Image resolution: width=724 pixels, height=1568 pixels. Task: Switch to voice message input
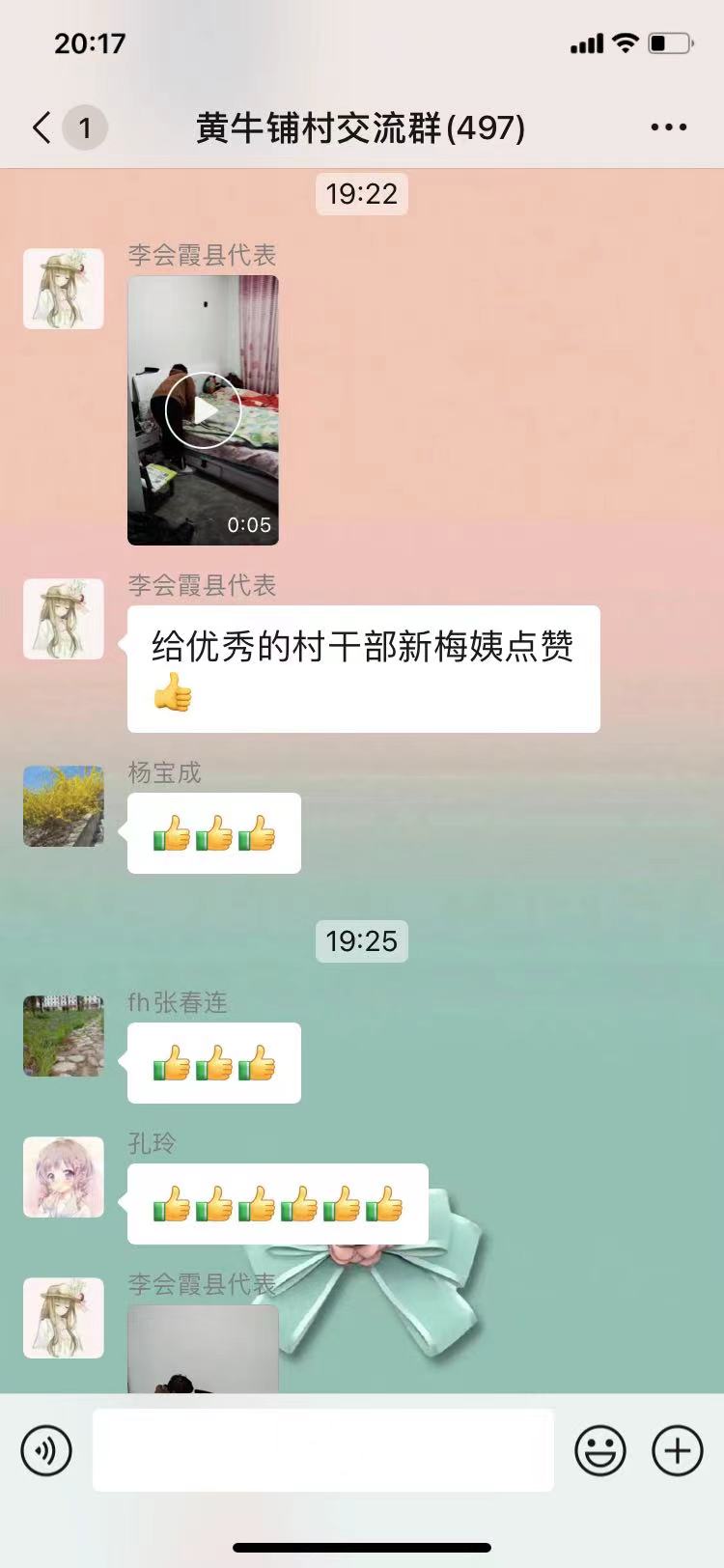[46, 1450]
